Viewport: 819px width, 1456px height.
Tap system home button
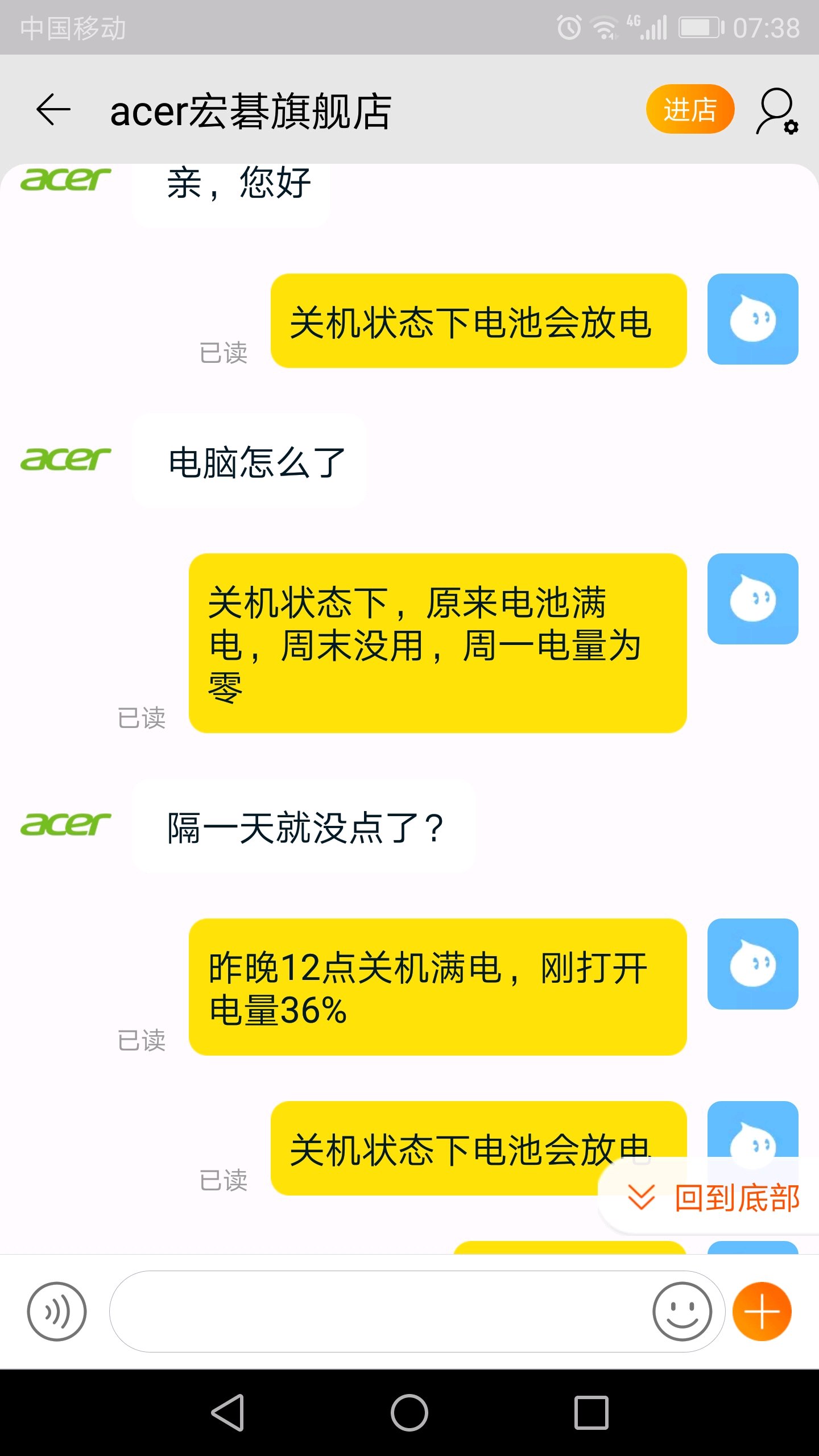(x=409, y=1412)
